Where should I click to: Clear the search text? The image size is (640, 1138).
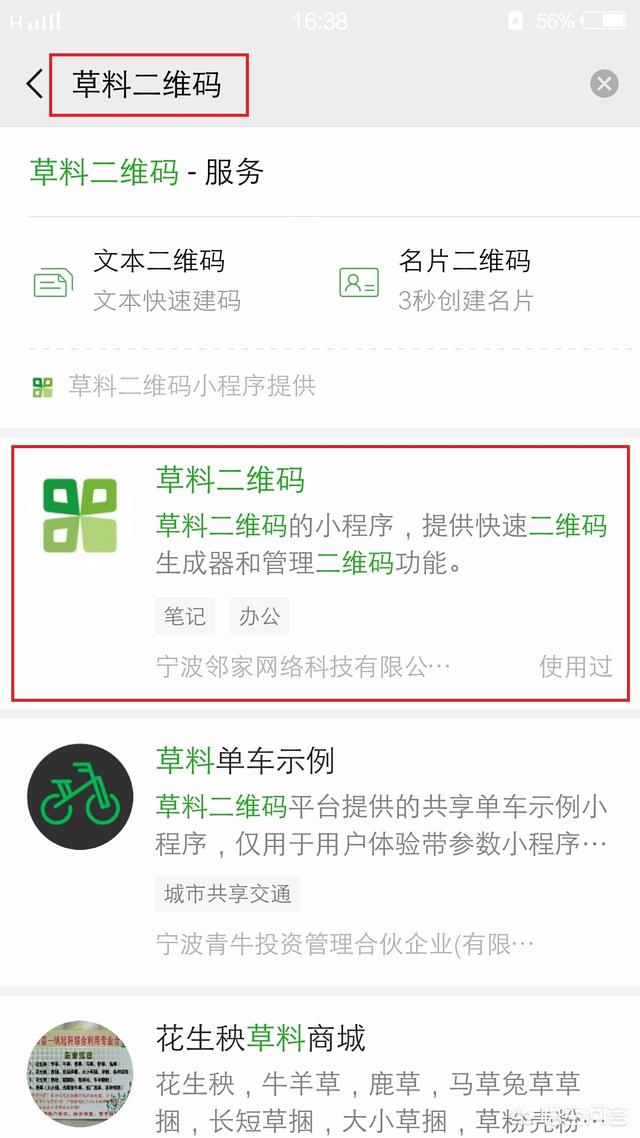pos(603,84)
